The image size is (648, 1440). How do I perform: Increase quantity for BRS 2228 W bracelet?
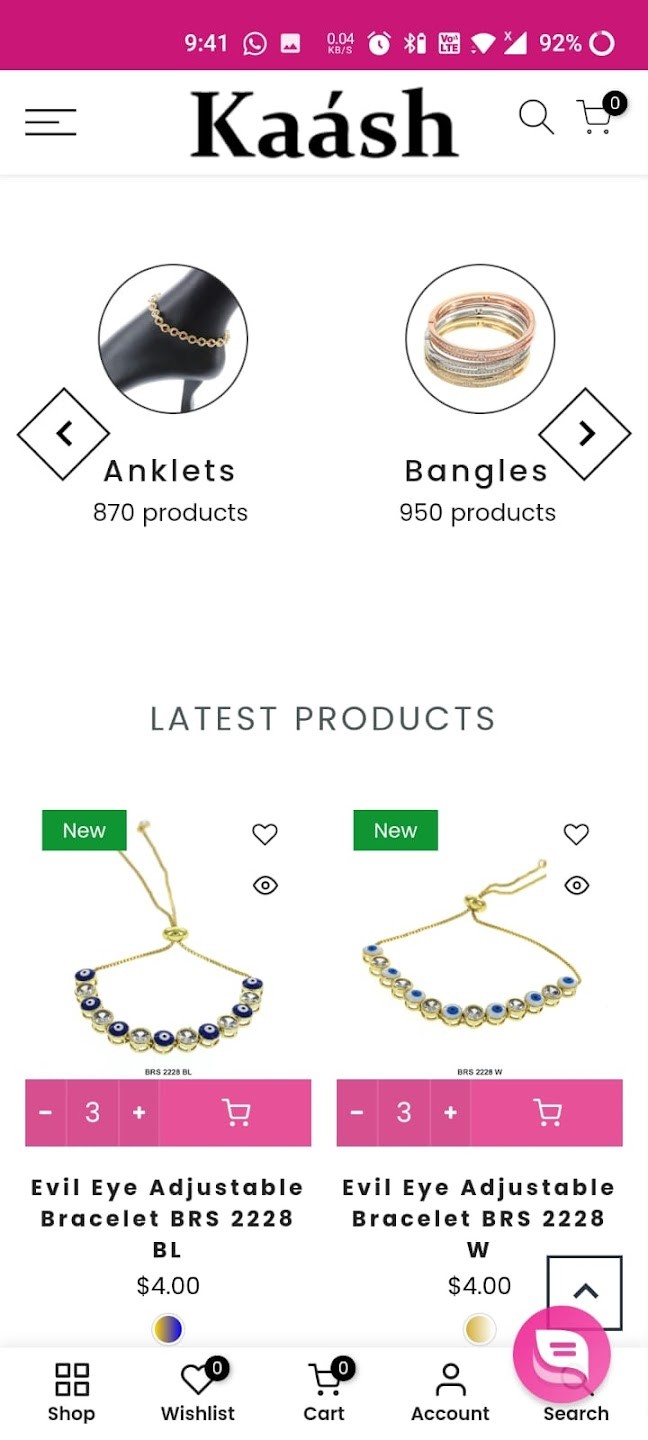451,1113
